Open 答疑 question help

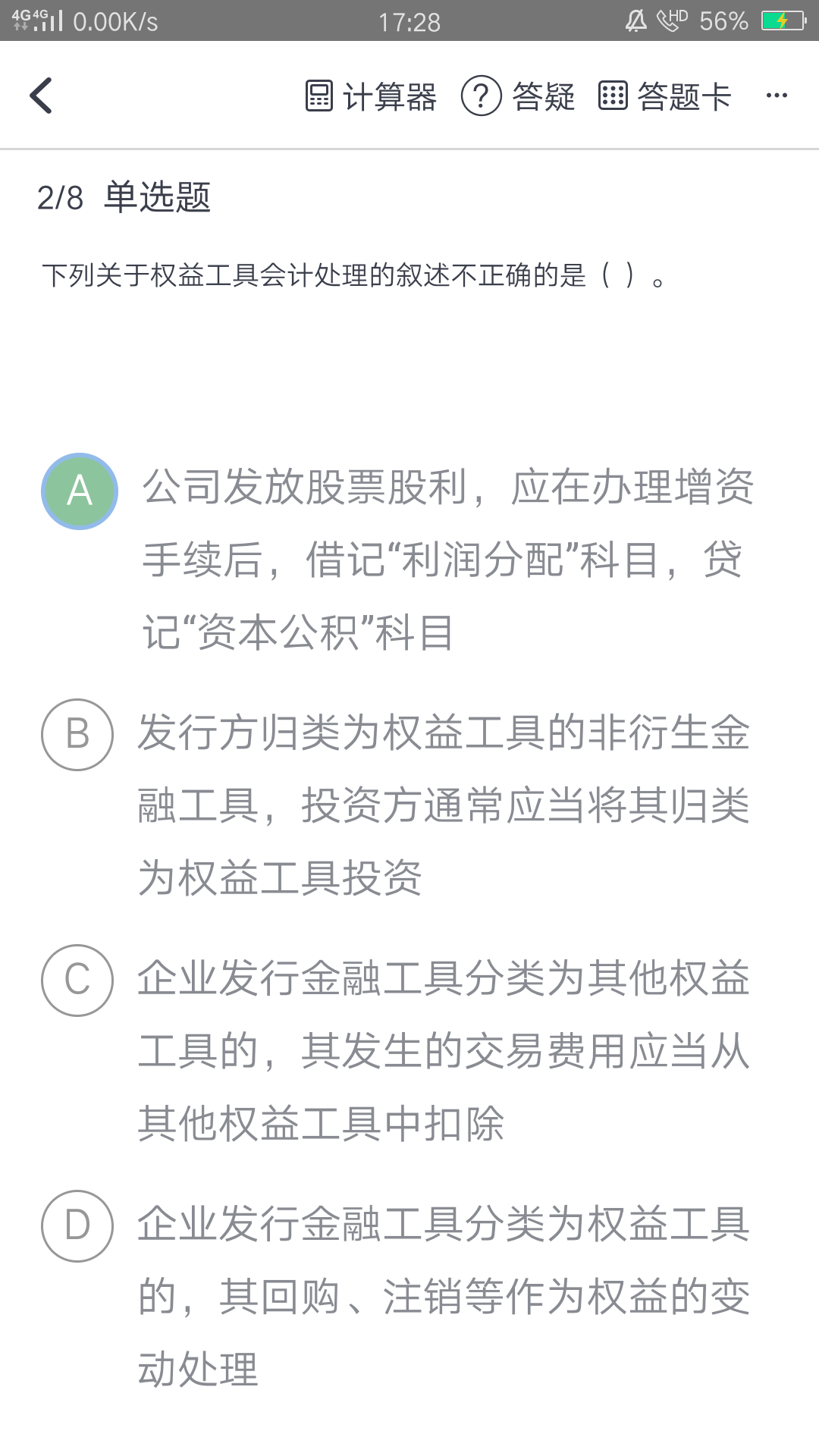[x=519, y=96]
